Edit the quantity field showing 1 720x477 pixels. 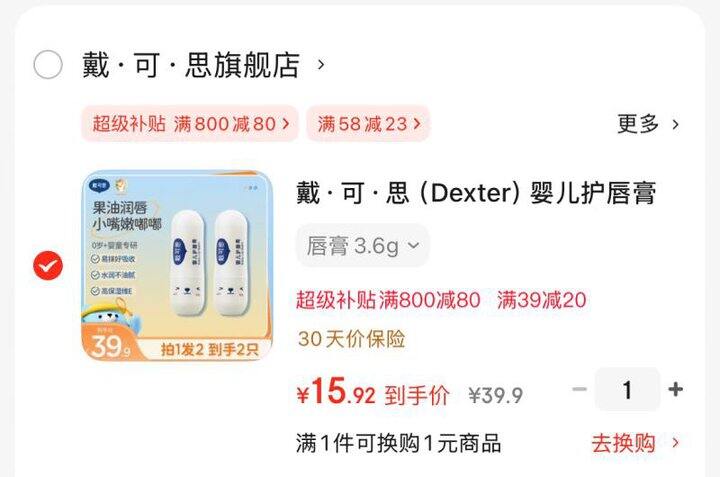tap(627, 389)
